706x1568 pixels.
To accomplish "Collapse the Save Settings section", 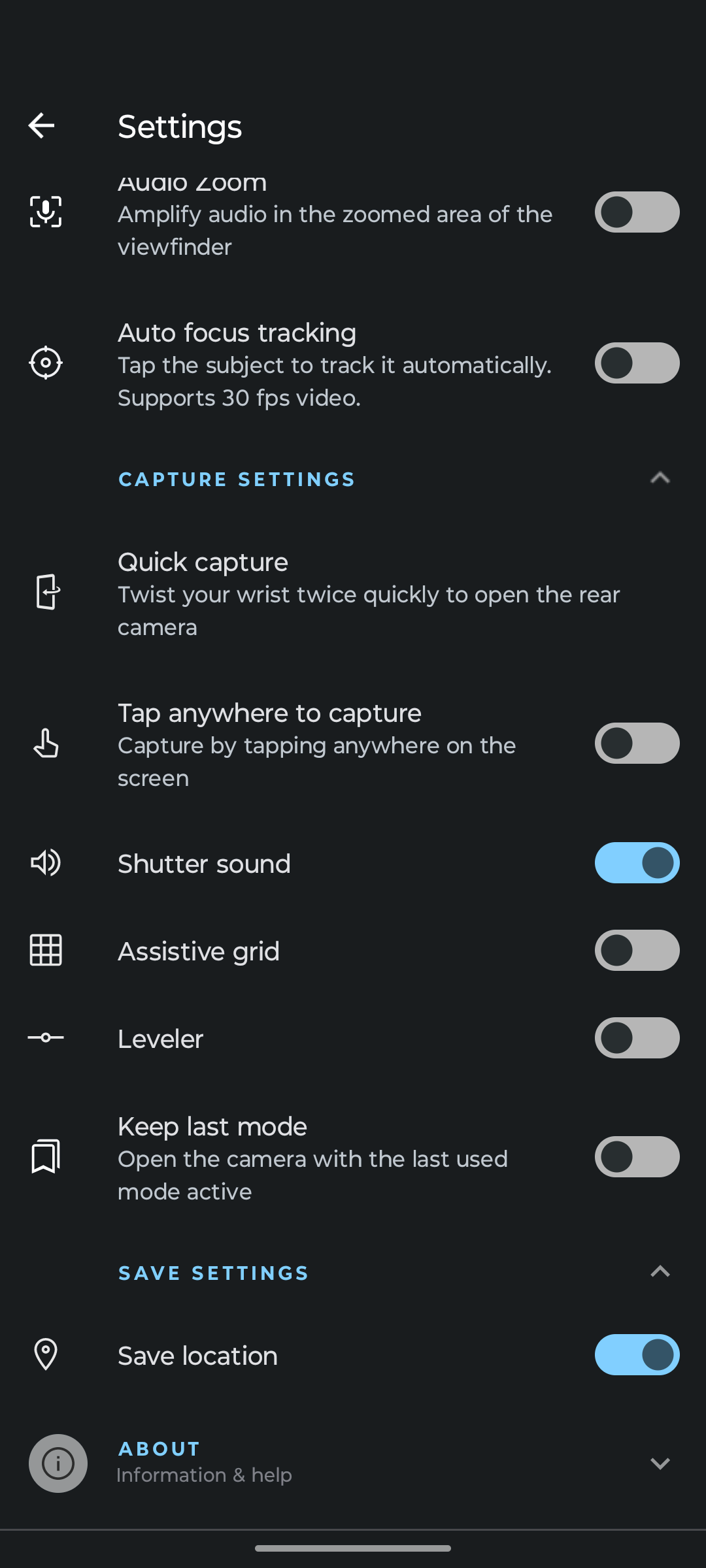I will tap(660, 1271).
